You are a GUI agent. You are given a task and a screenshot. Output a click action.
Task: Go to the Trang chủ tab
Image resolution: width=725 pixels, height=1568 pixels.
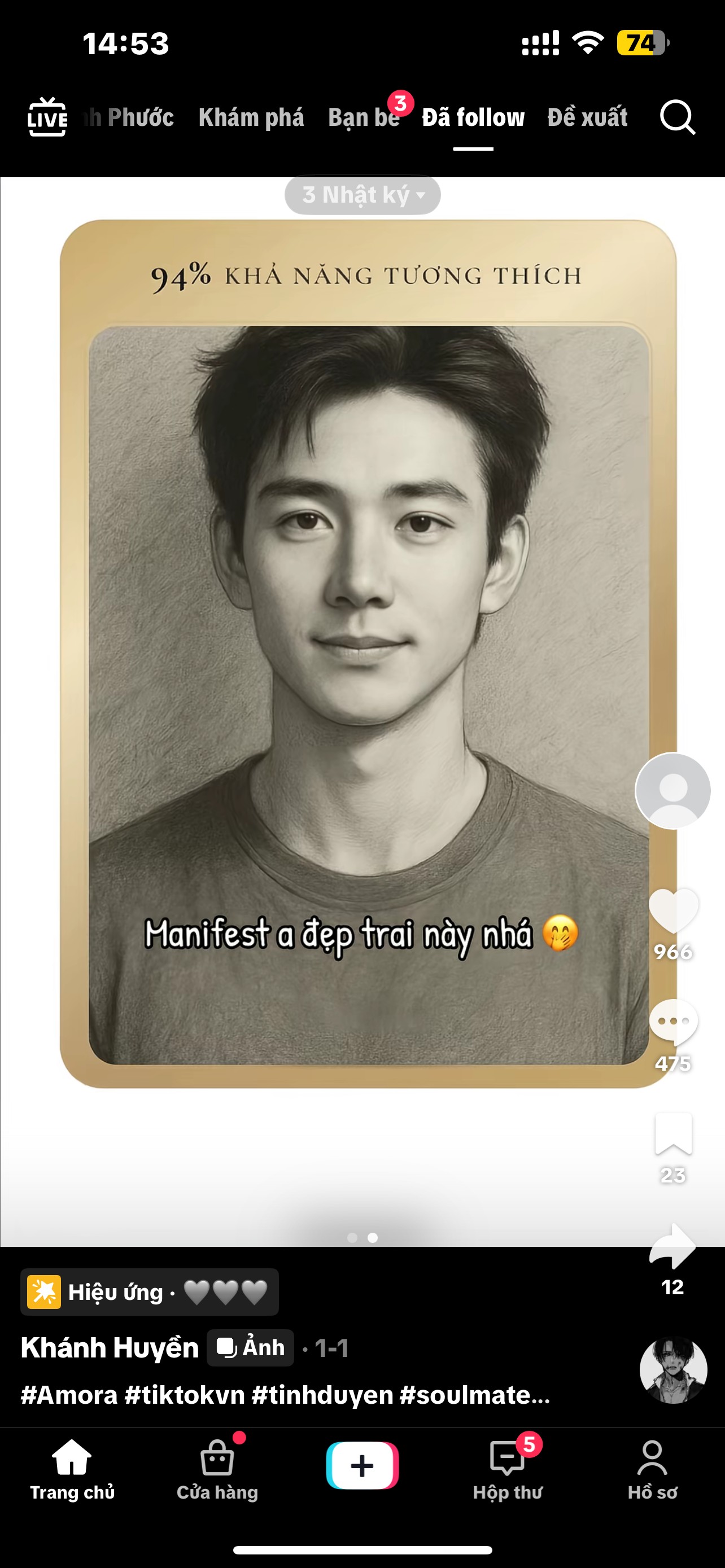(x=72, y=1468)
